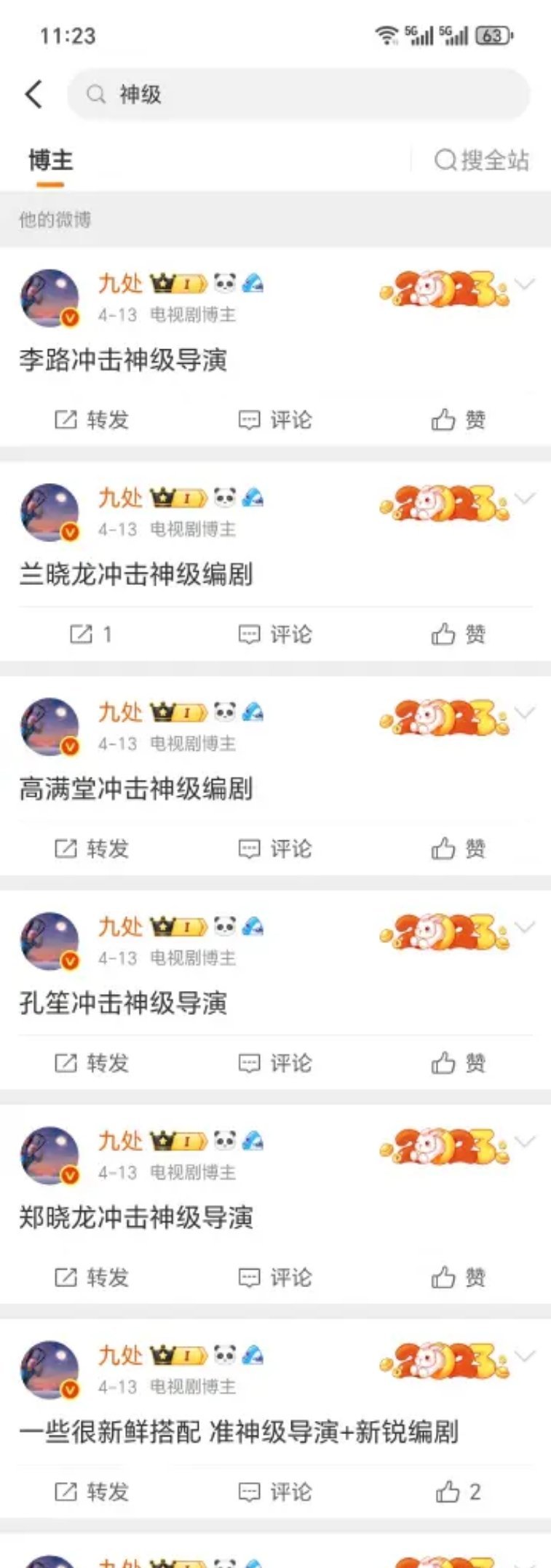Switch to the 博主 tab

tap(47, 162)
